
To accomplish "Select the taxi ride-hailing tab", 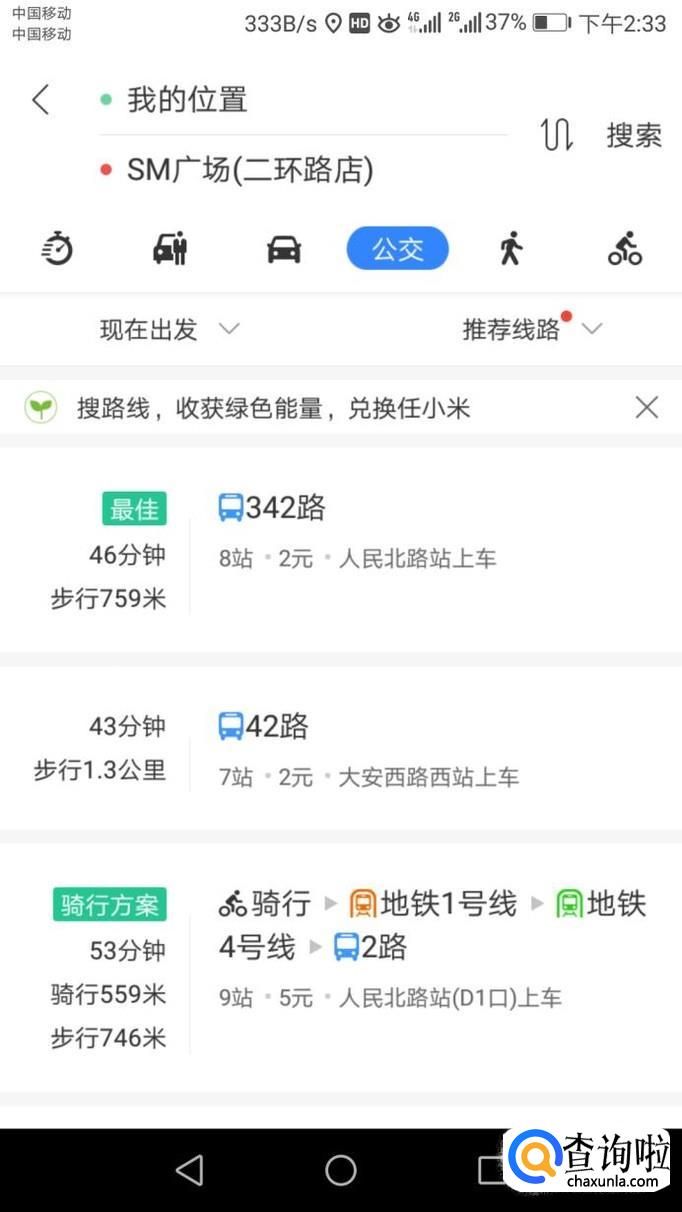I will tap(170, 249).
